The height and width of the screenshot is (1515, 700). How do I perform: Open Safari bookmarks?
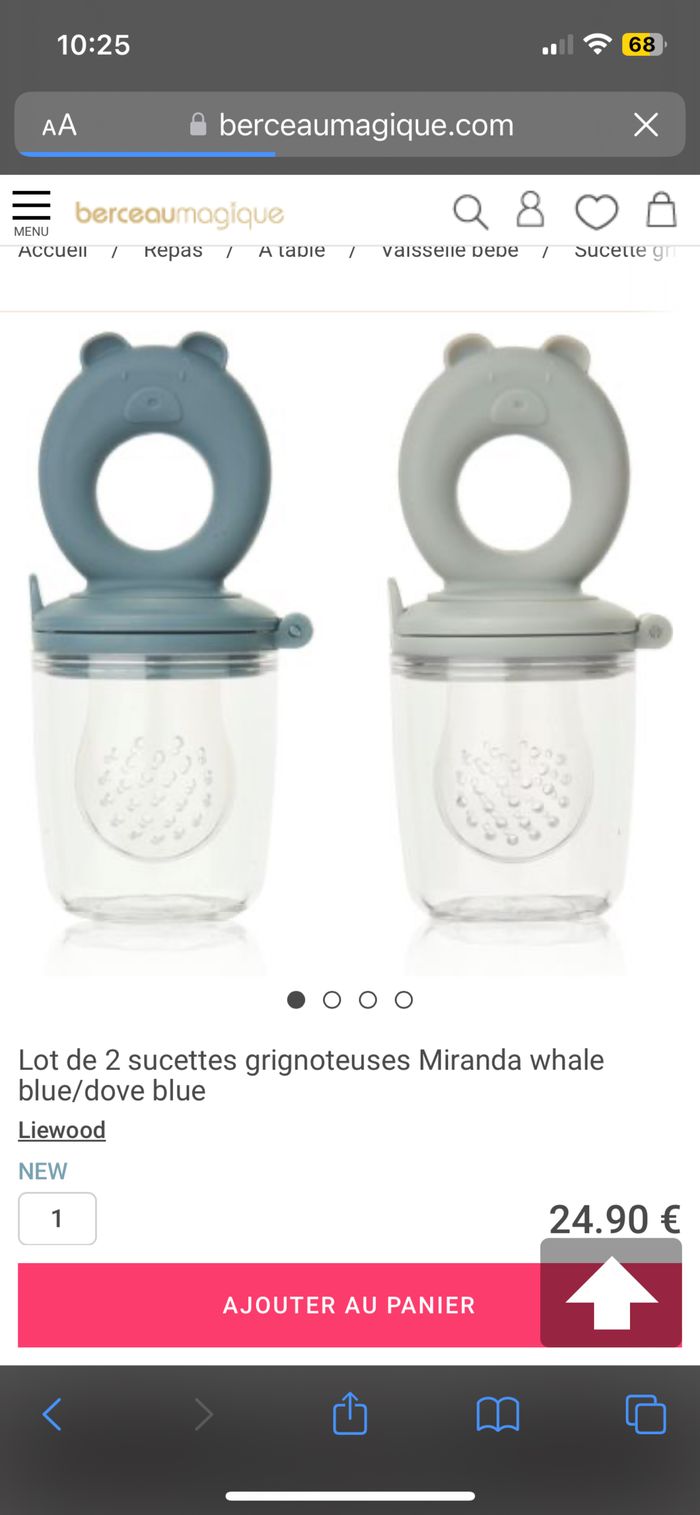[498, 1414]
